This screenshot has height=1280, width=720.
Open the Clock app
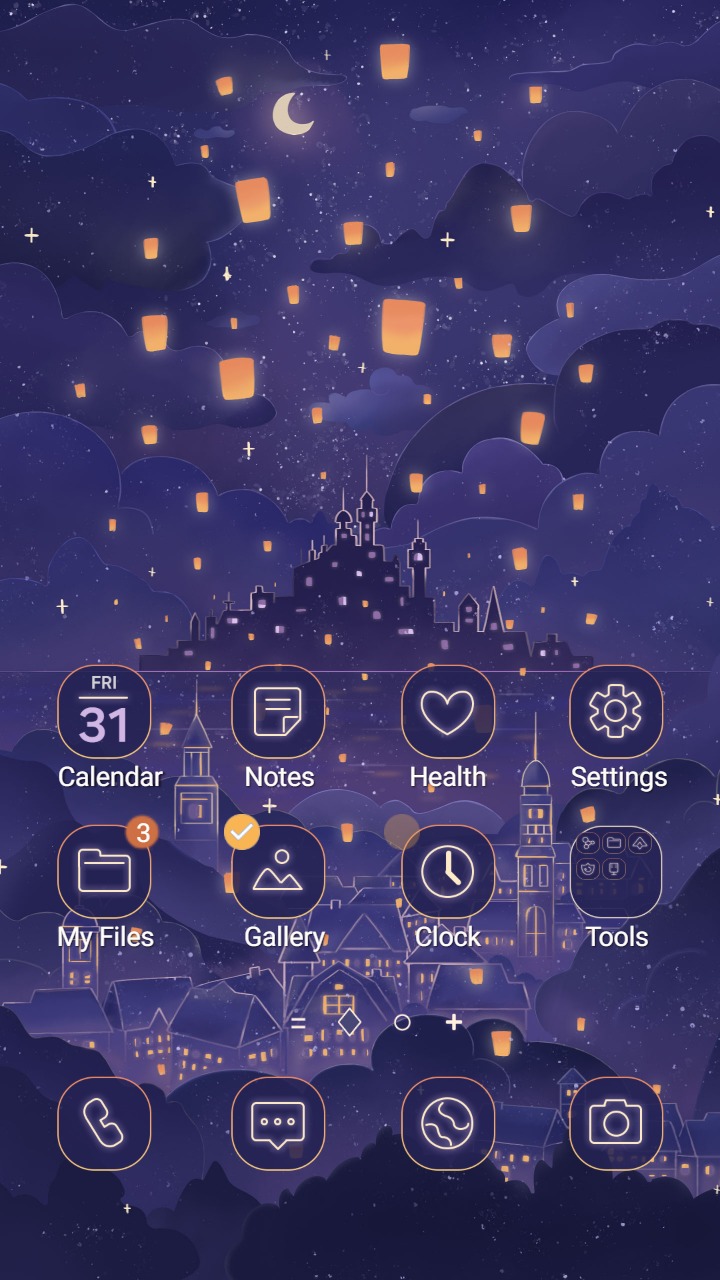pyautogui.click(x=448, y=871)
